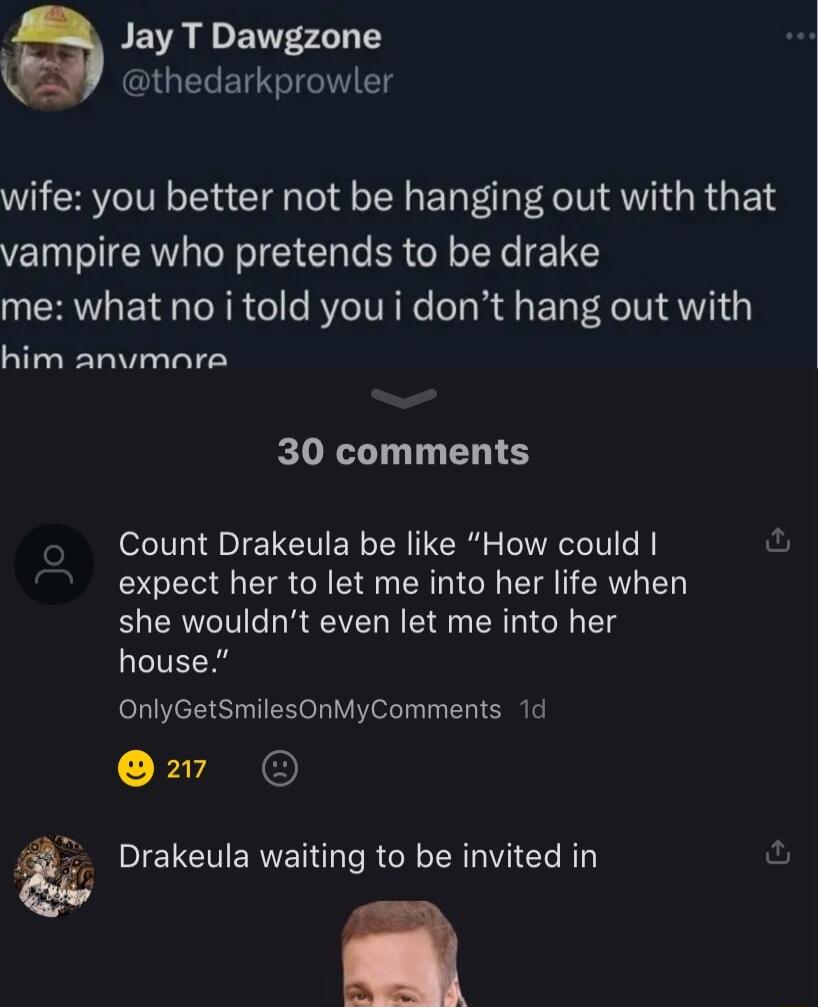Open the image in Drakeula waiting comment
This screenshot has height=1007, width=818.
400,953
